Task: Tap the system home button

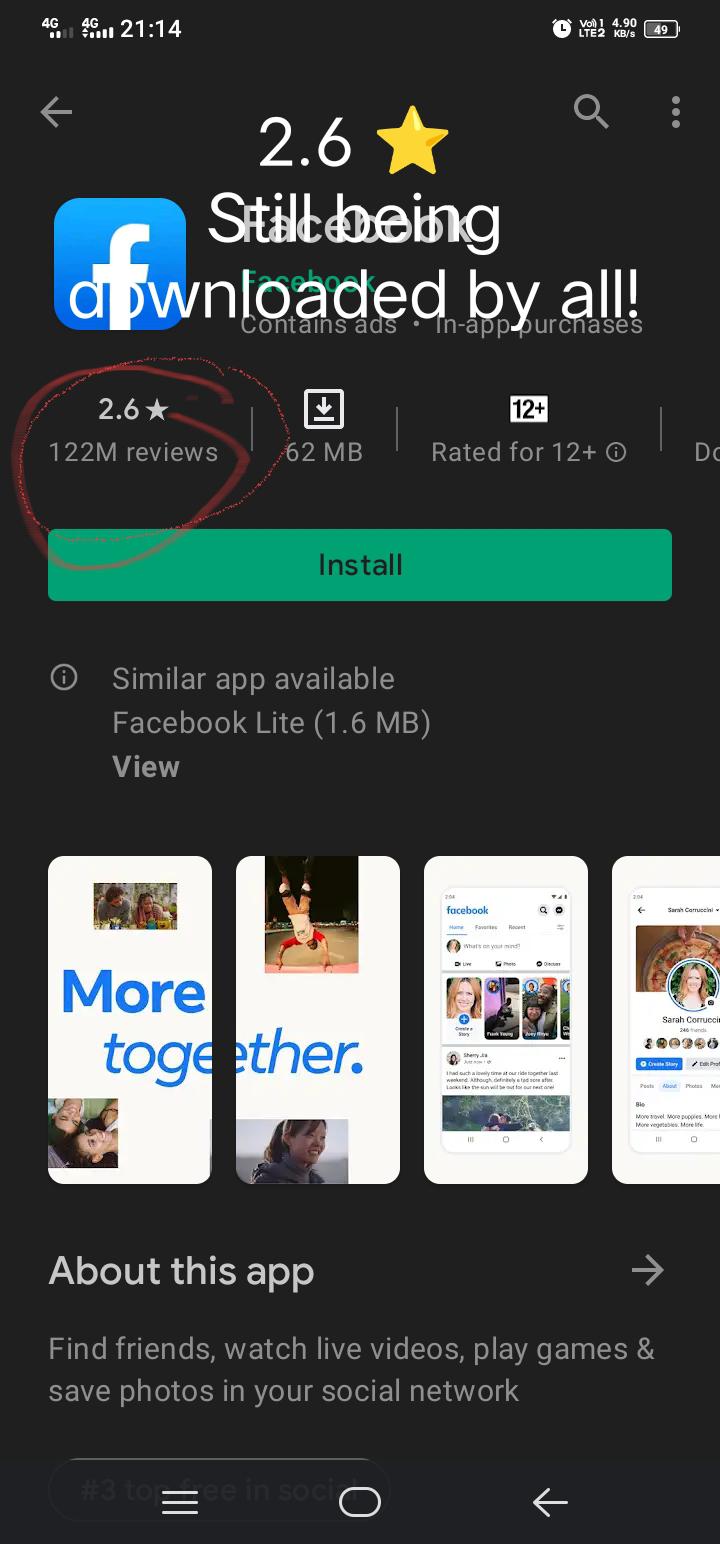Action: coord(360,1502)
